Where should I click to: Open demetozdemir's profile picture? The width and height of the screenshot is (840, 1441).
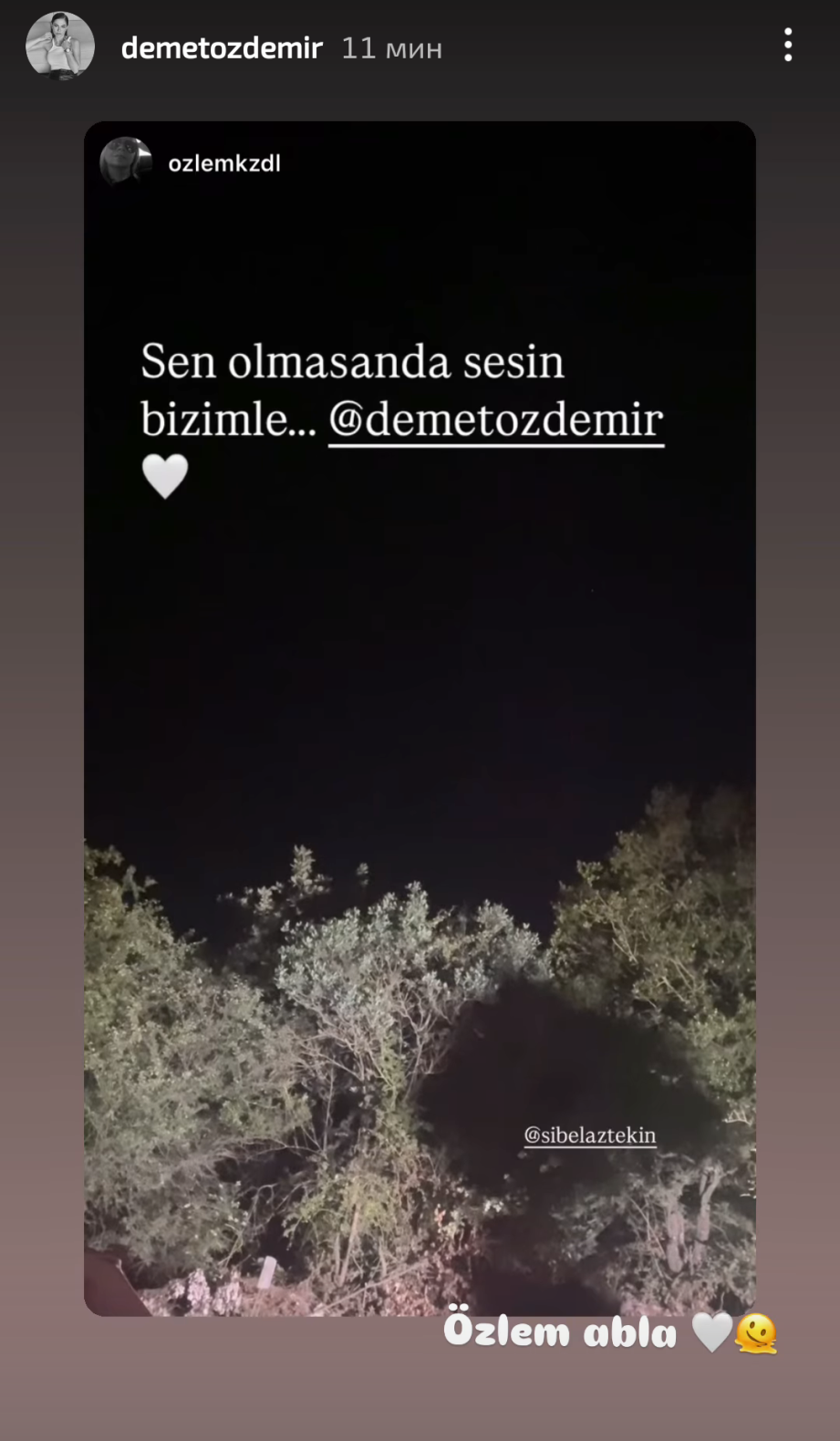(60, 46)
